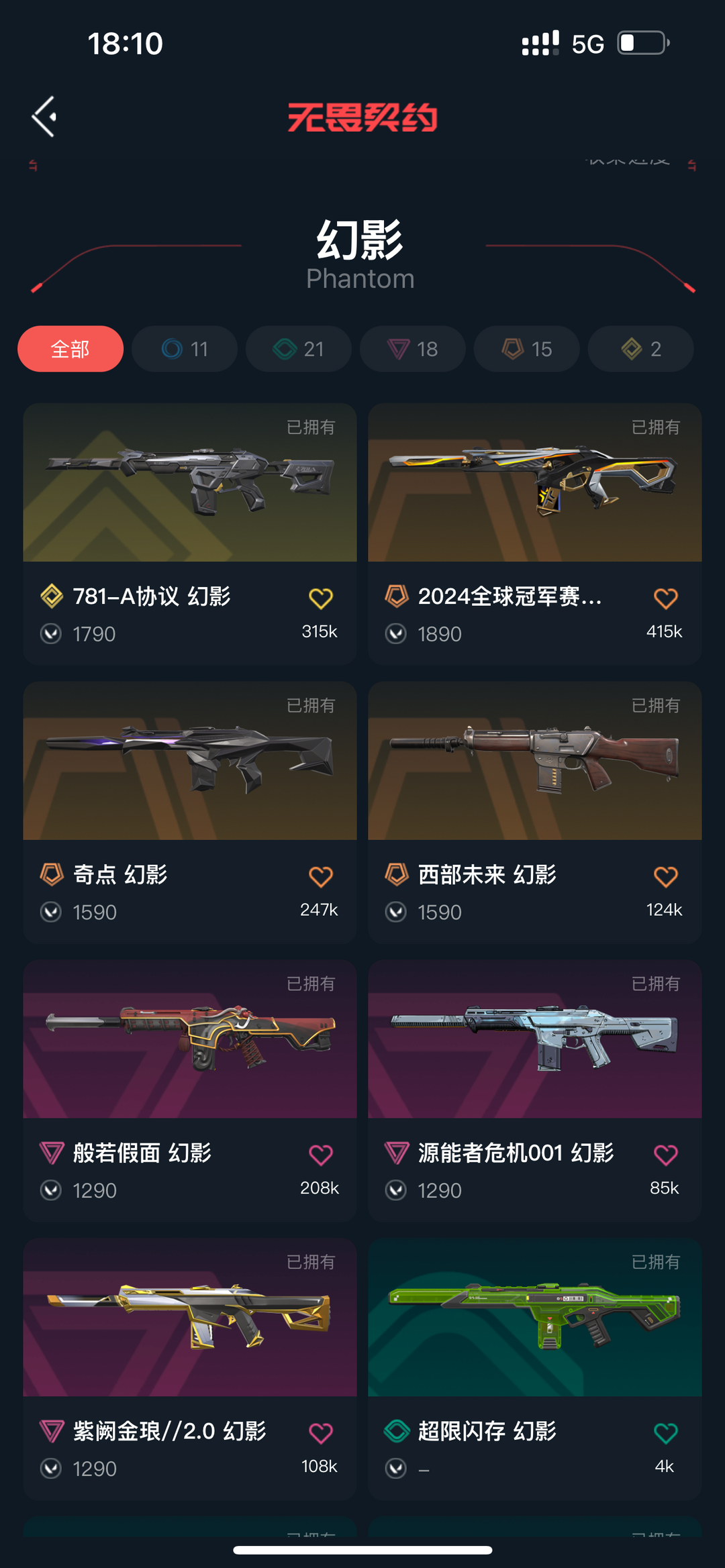Image resolution: width=725 pixels, height=1568 pixels.
Task: Open the 源能者危机001 幻影 skin card
Action: (535, 1091)
